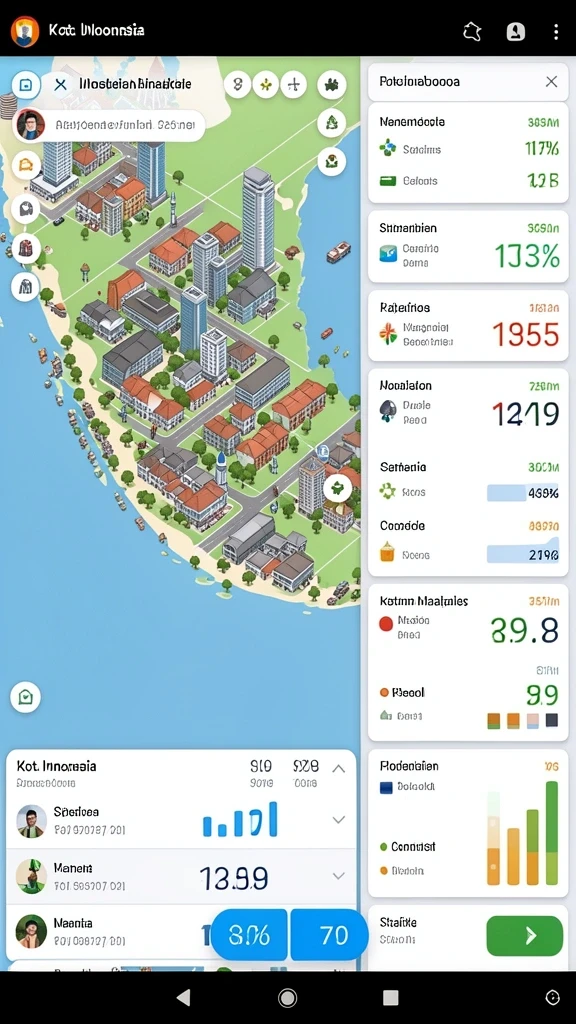Tap the house icon button at the map's lower left
576x1024 pixels.
tap(25, 697)
